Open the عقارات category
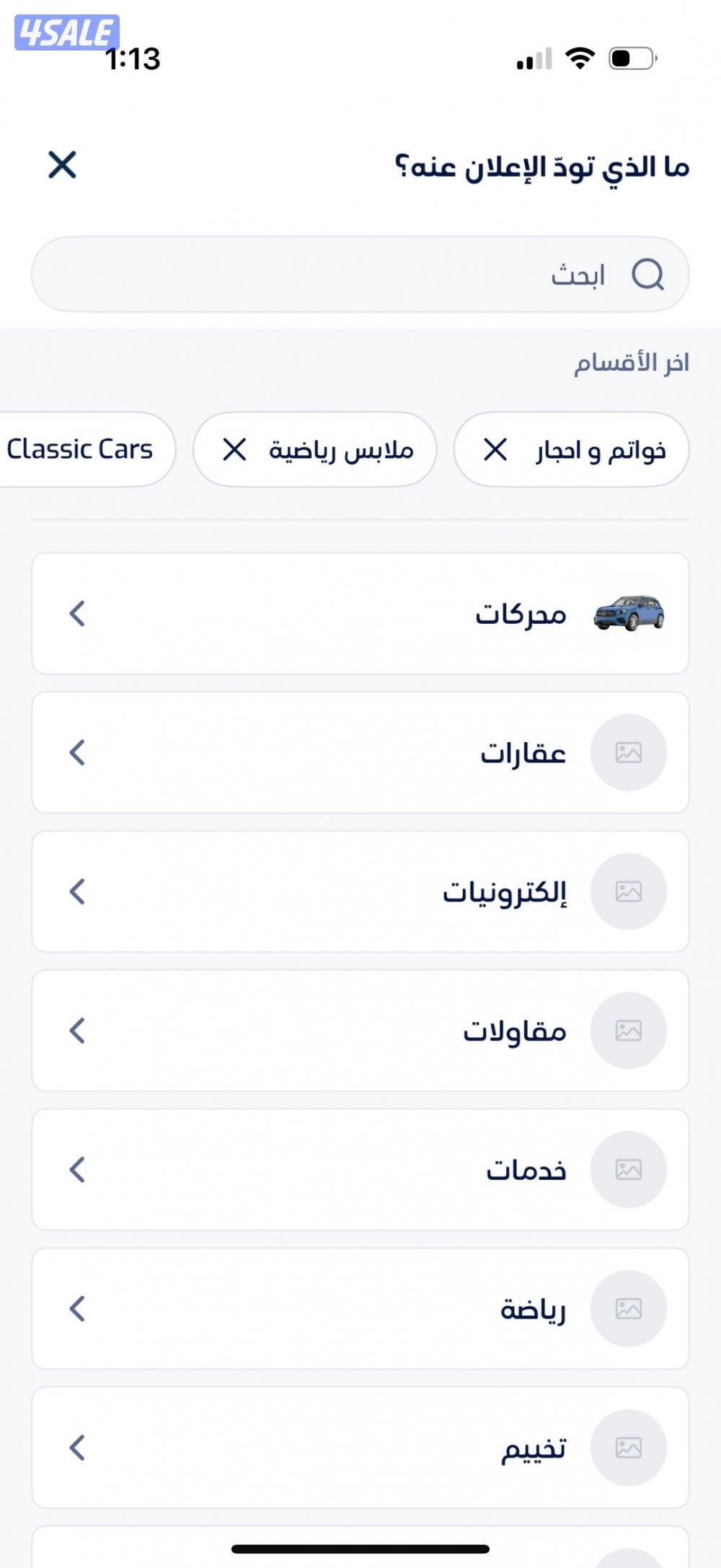 [x=360, y=753]
